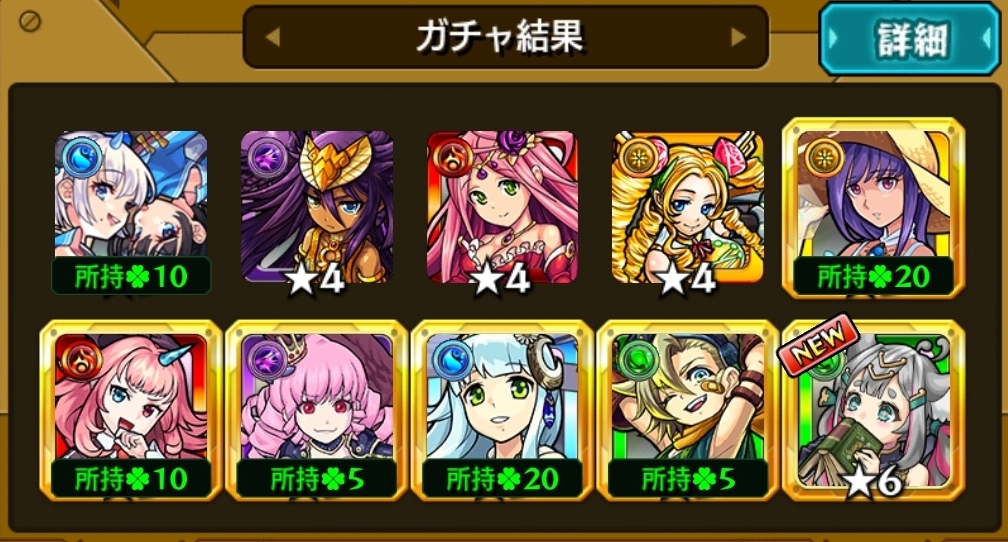Open the white-haired duo character with 所持10

(131, 212)
